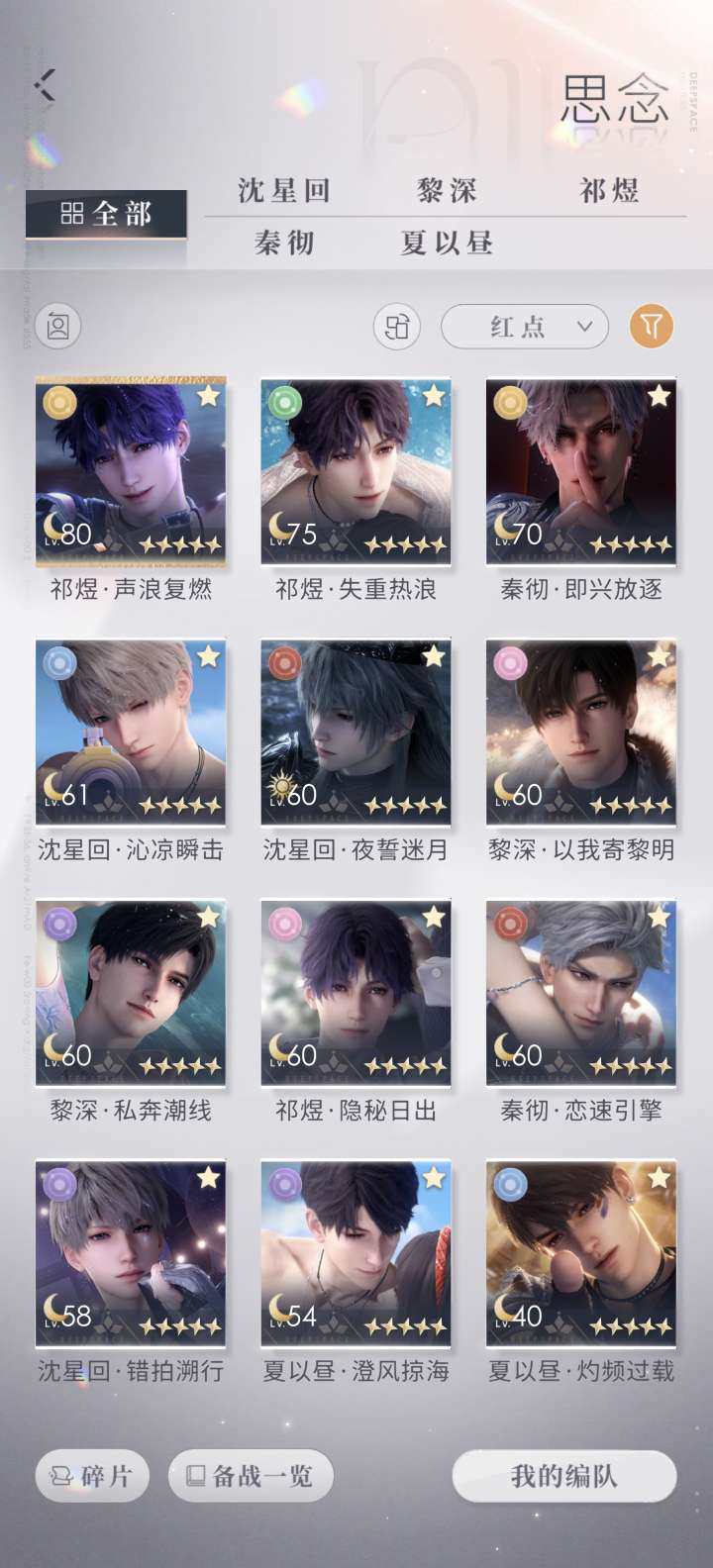Image resolution: width=713 pixels, height=1568 pixels.
Task: Open the 红点 sort dropdown
Action: pyautogui.click(x=525, y=327)
